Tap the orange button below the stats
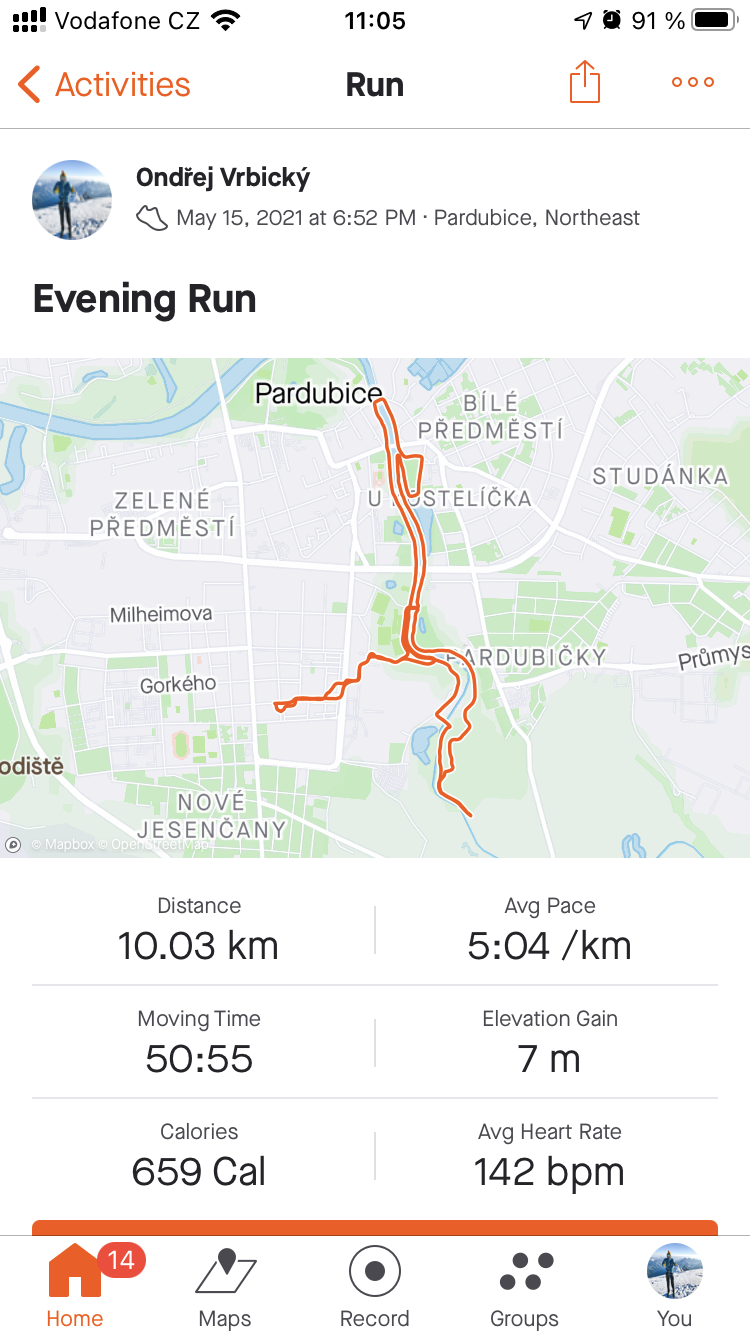 (x=375, y=1227)
